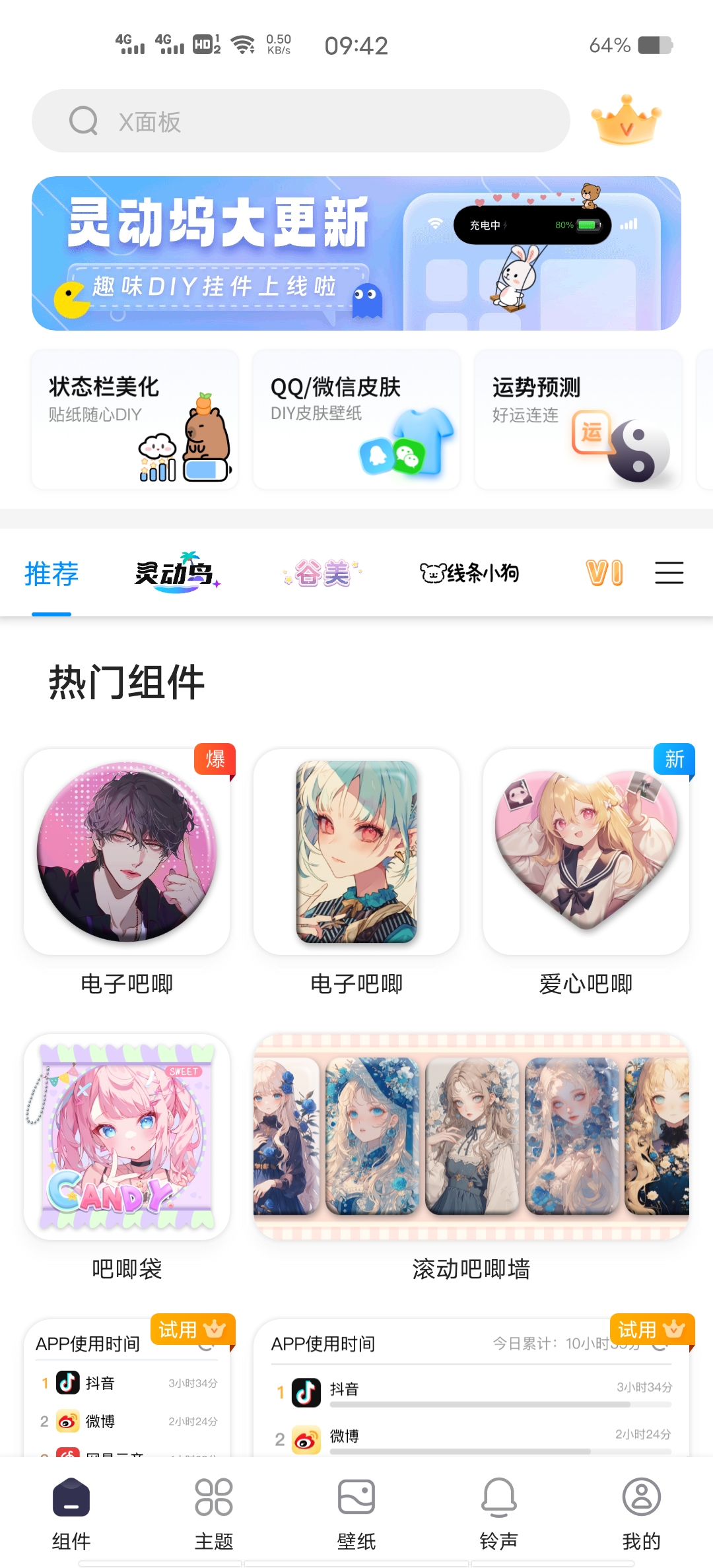The image size is (713, 1568).
Task: Expand the category list menu icon
Action: 669,573
